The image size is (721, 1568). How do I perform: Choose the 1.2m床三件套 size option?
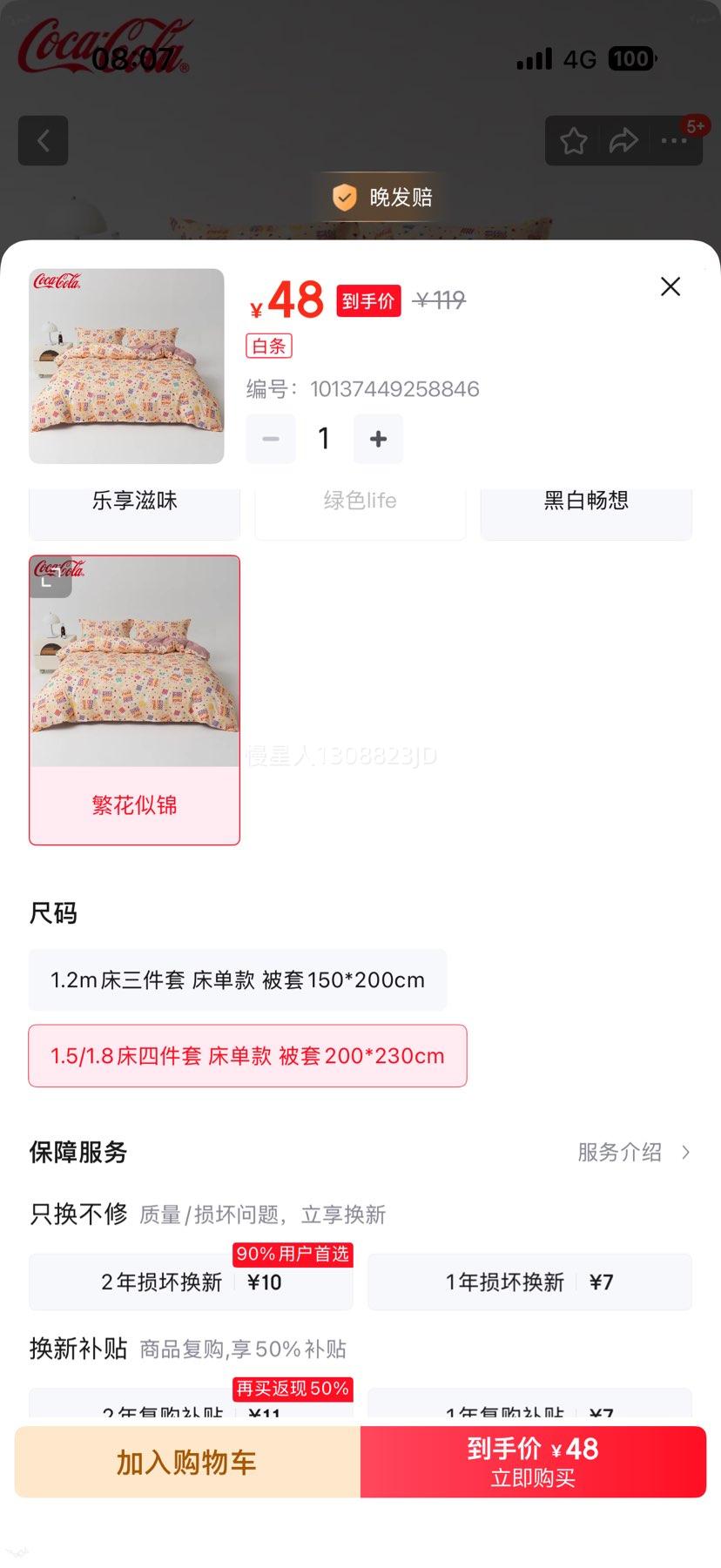pyautogui.click(x=238, y=980)
